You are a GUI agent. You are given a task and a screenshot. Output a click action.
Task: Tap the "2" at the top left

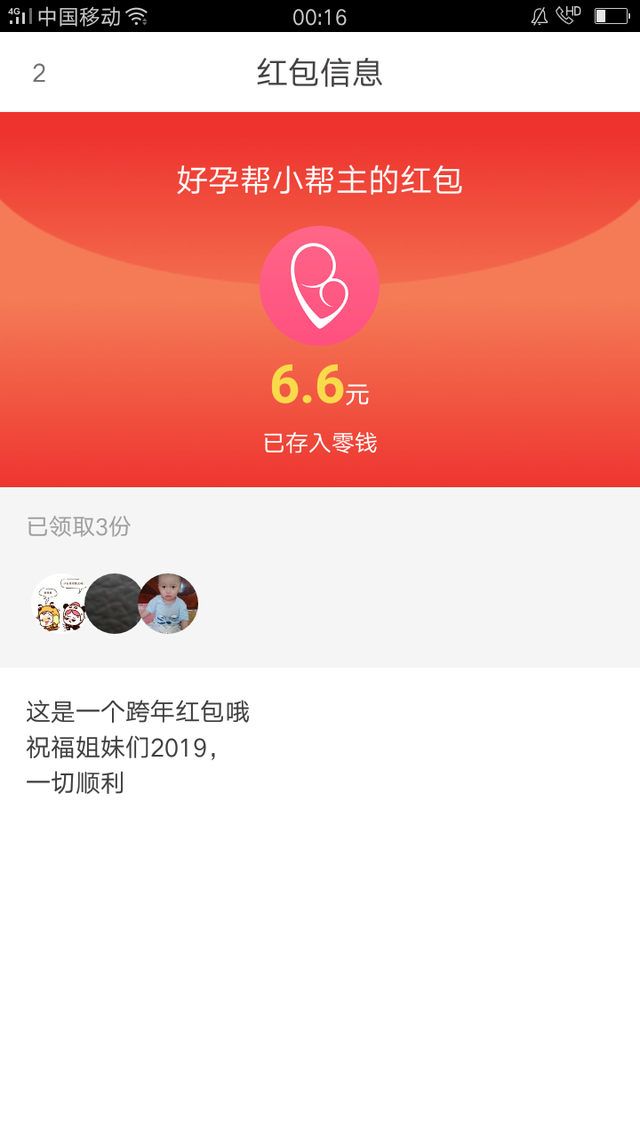(x=39, y=73)
